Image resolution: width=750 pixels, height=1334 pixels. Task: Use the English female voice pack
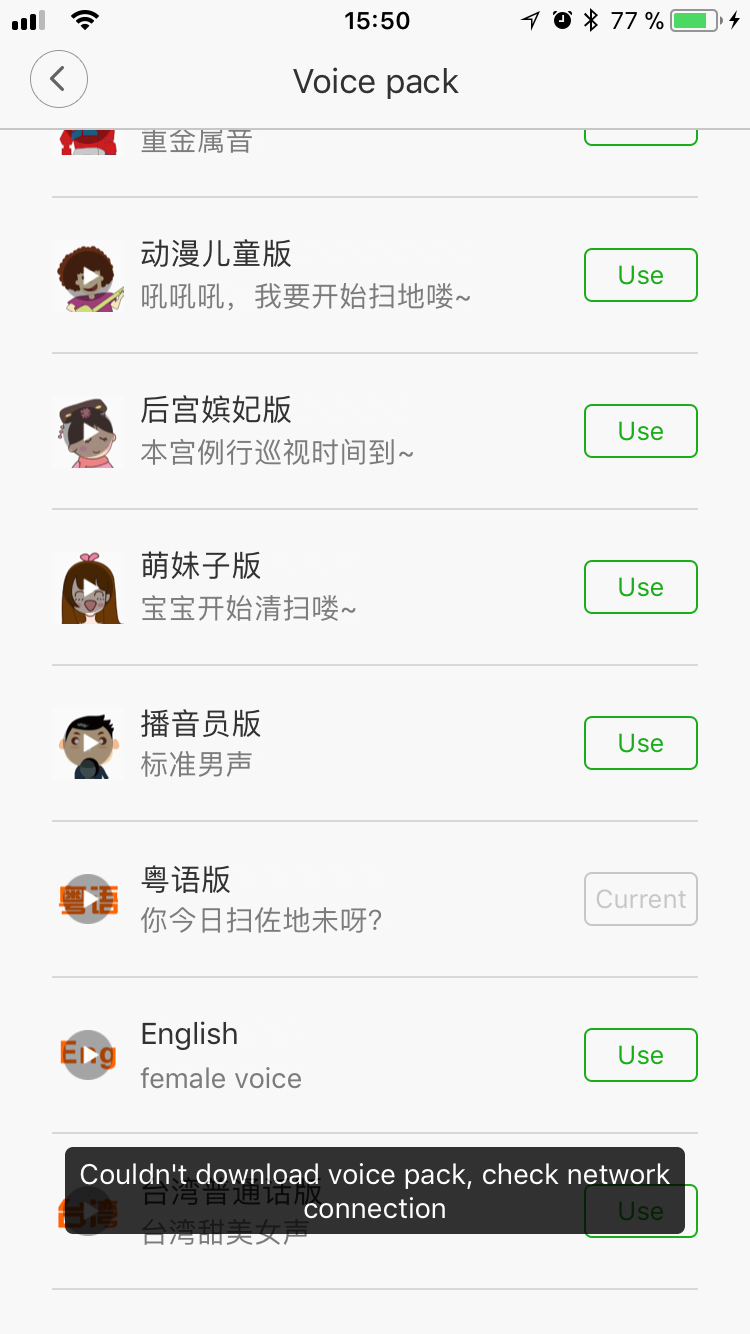640,1055
